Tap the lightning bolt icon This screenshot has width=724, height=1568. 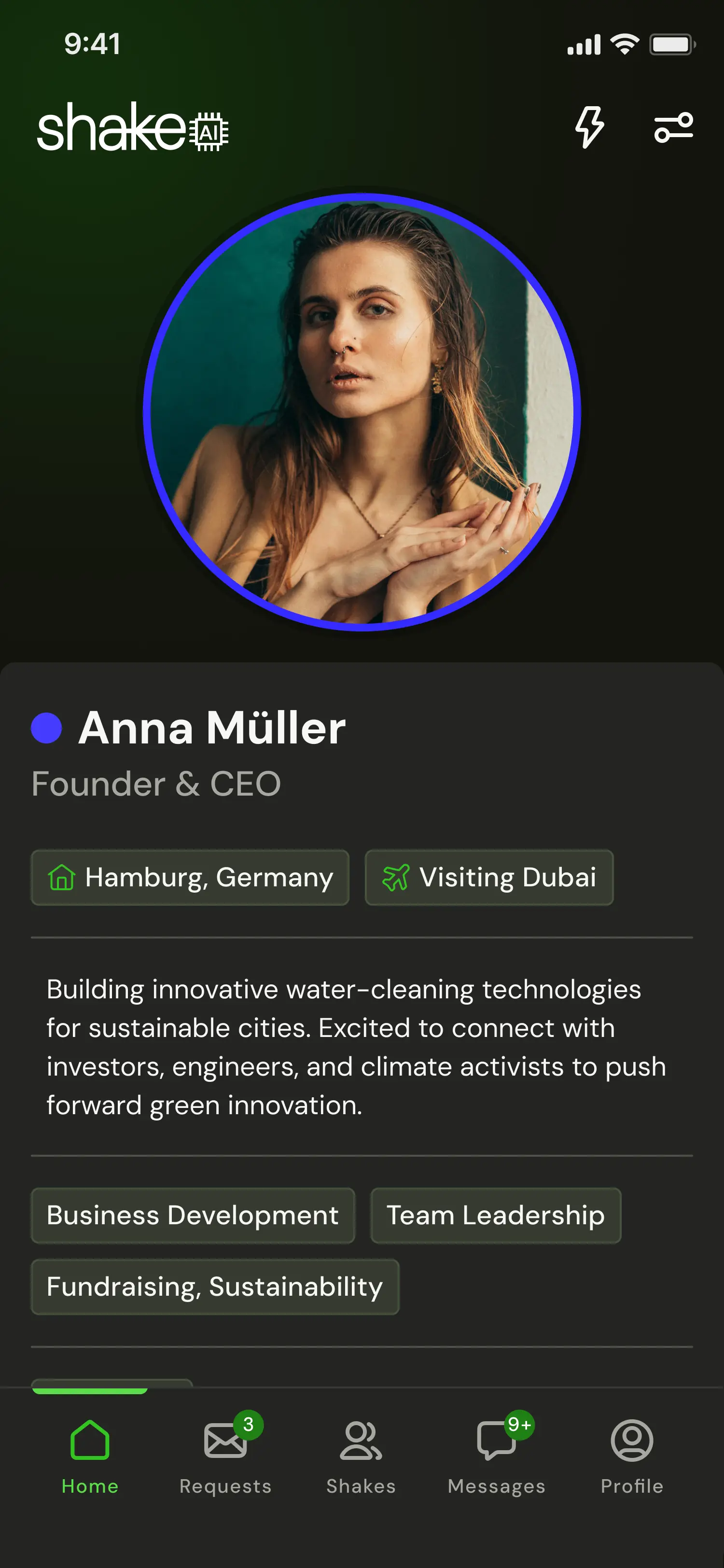589,127
